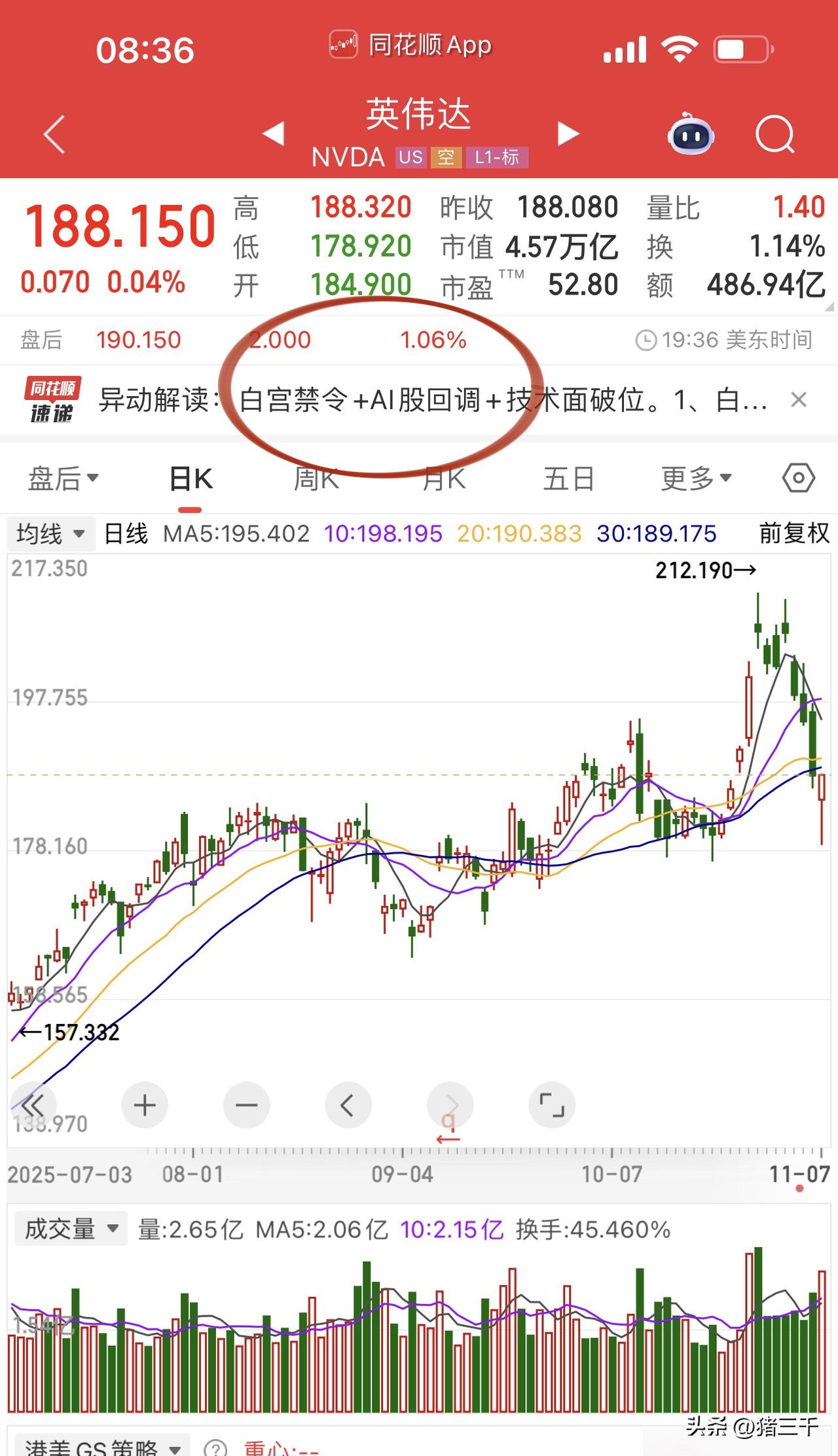This screenshot has height=1456, width=838.
Task: Zoom in the chart with plus button
Action: tap(145, 1105)
